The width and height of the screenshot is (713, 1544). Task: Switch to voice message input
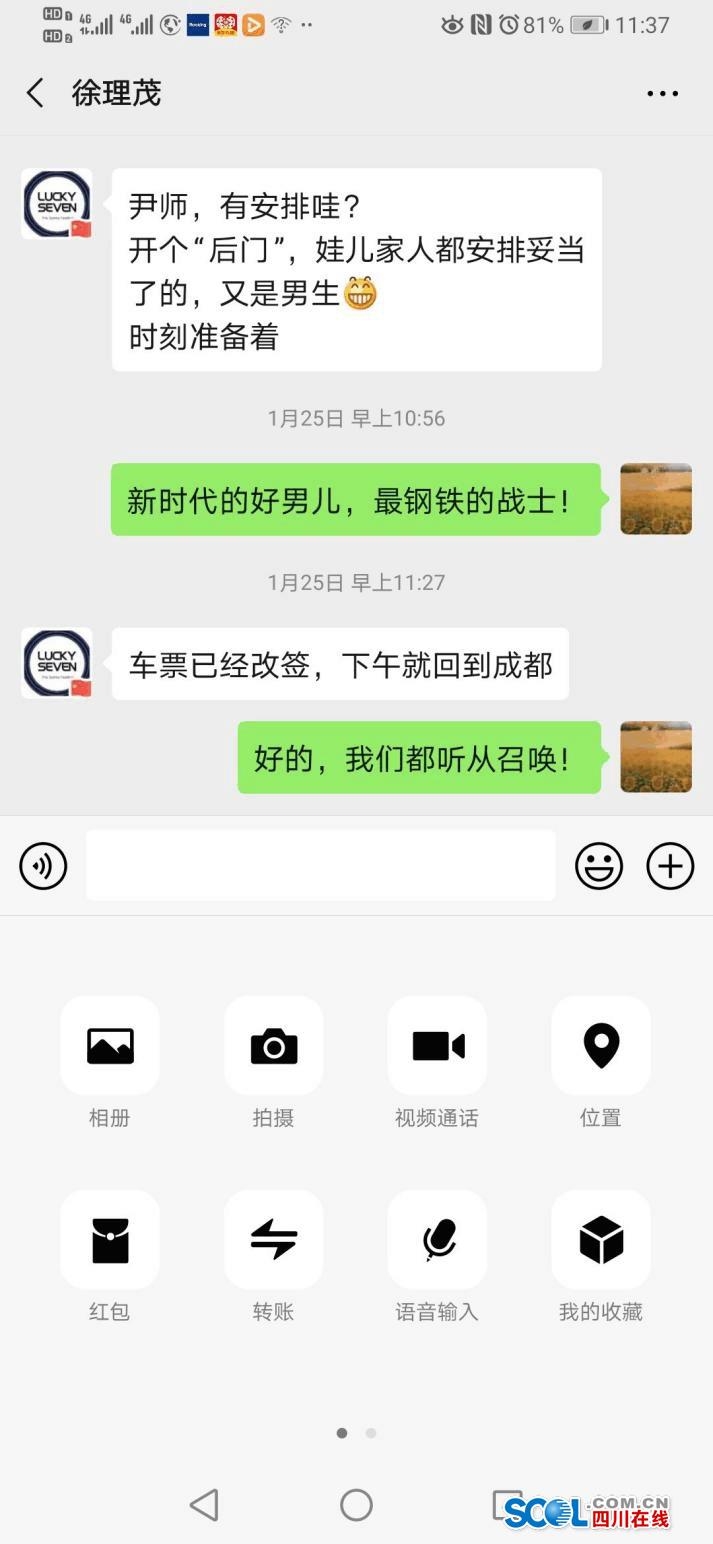[x=43, y=866]
